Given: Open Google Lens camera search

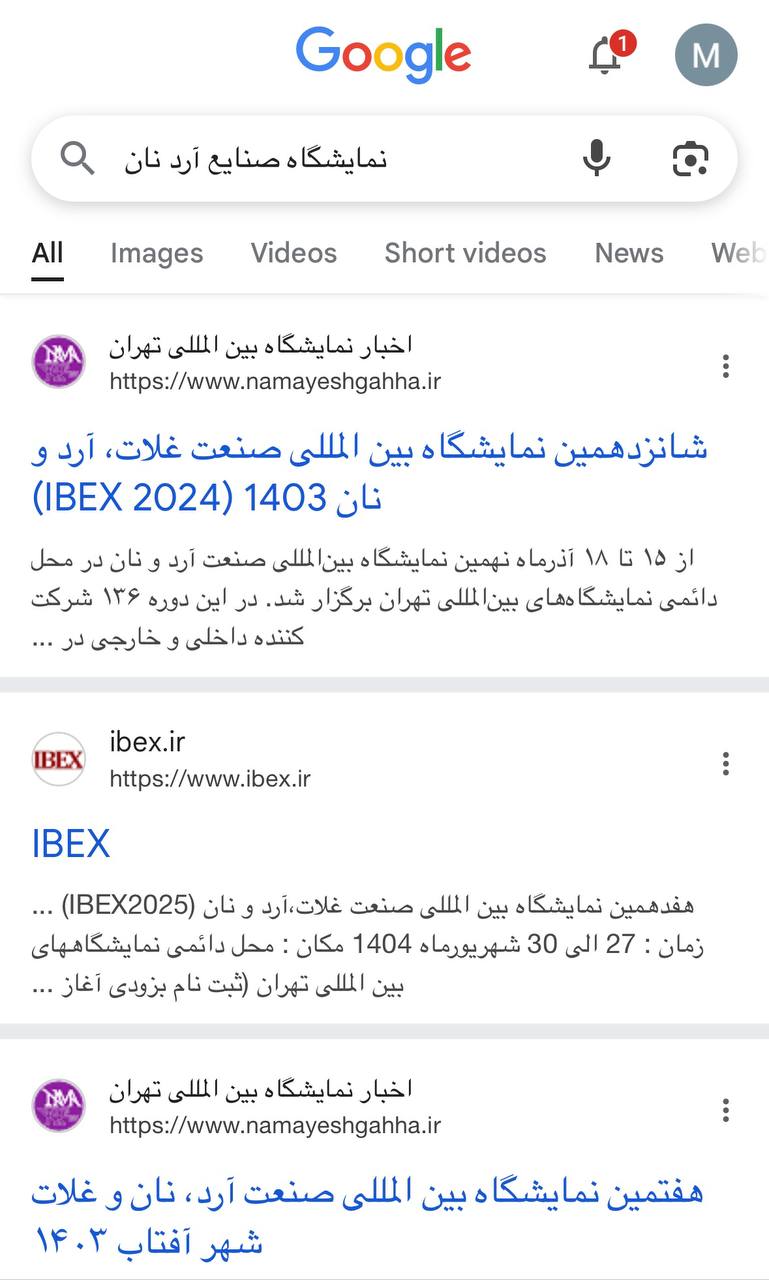Looking at the screenshot, I should pos(690,158).
